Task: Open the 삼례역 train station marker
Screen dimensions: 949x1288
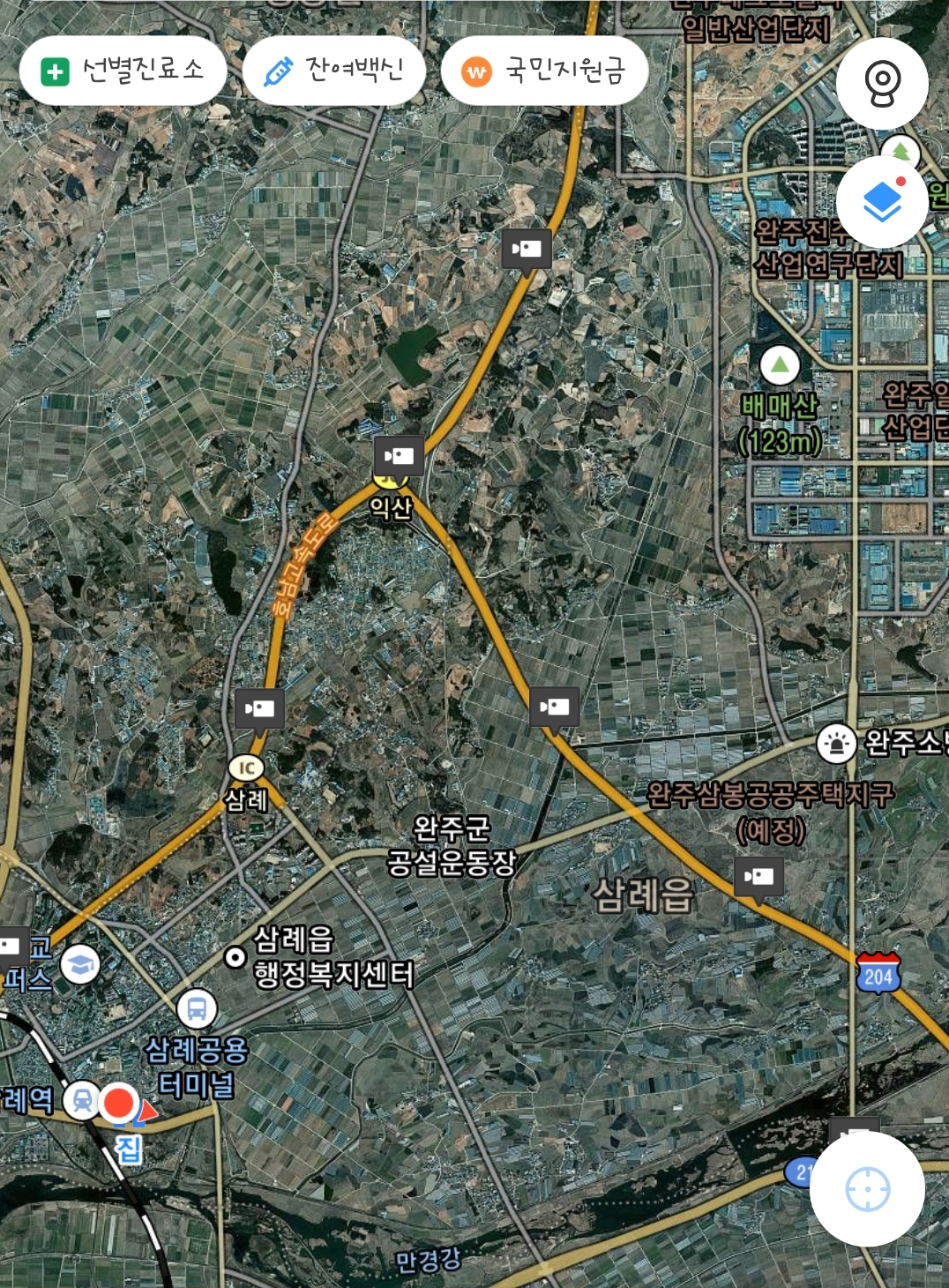Action: (x=83, y=1100)
